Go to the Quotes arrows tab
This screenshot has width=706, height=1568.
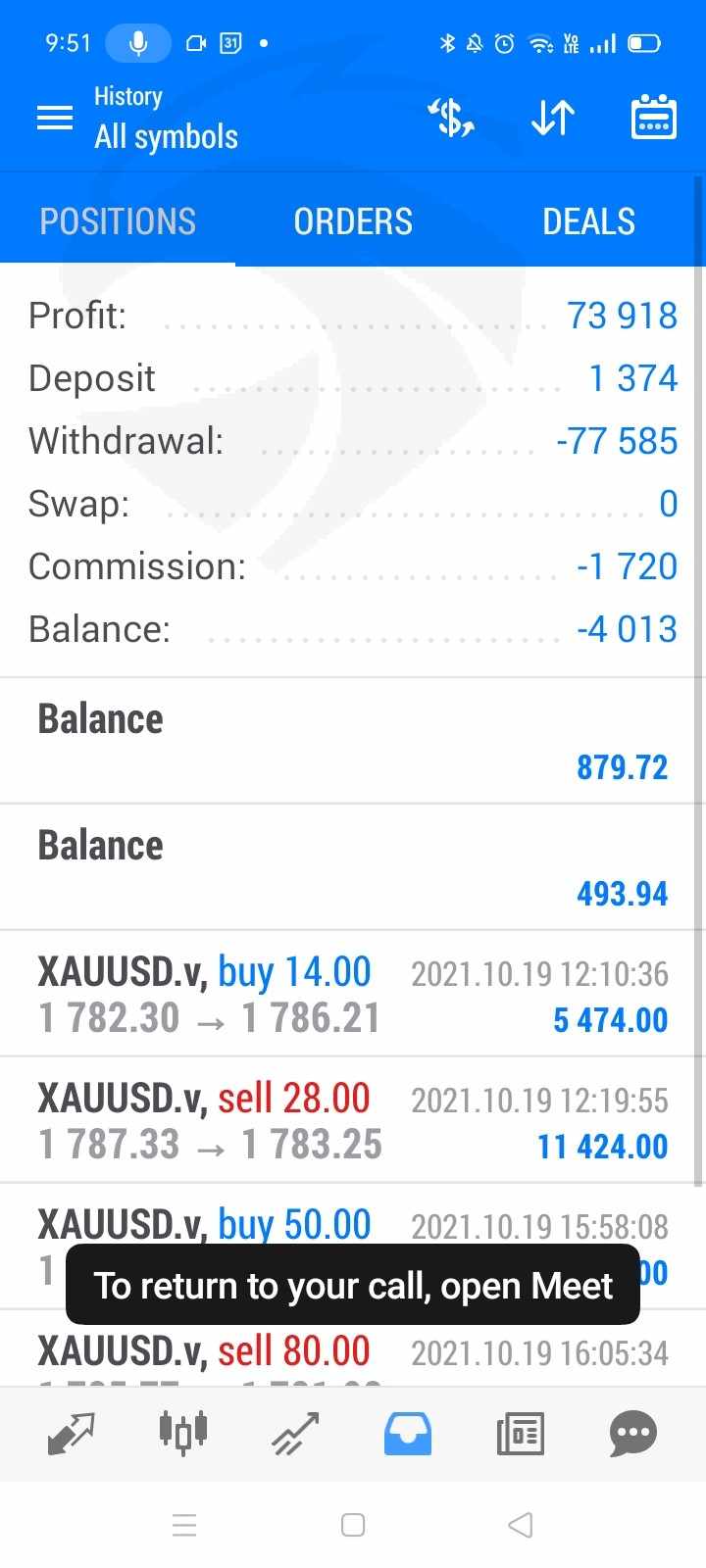pos(72,1434)
